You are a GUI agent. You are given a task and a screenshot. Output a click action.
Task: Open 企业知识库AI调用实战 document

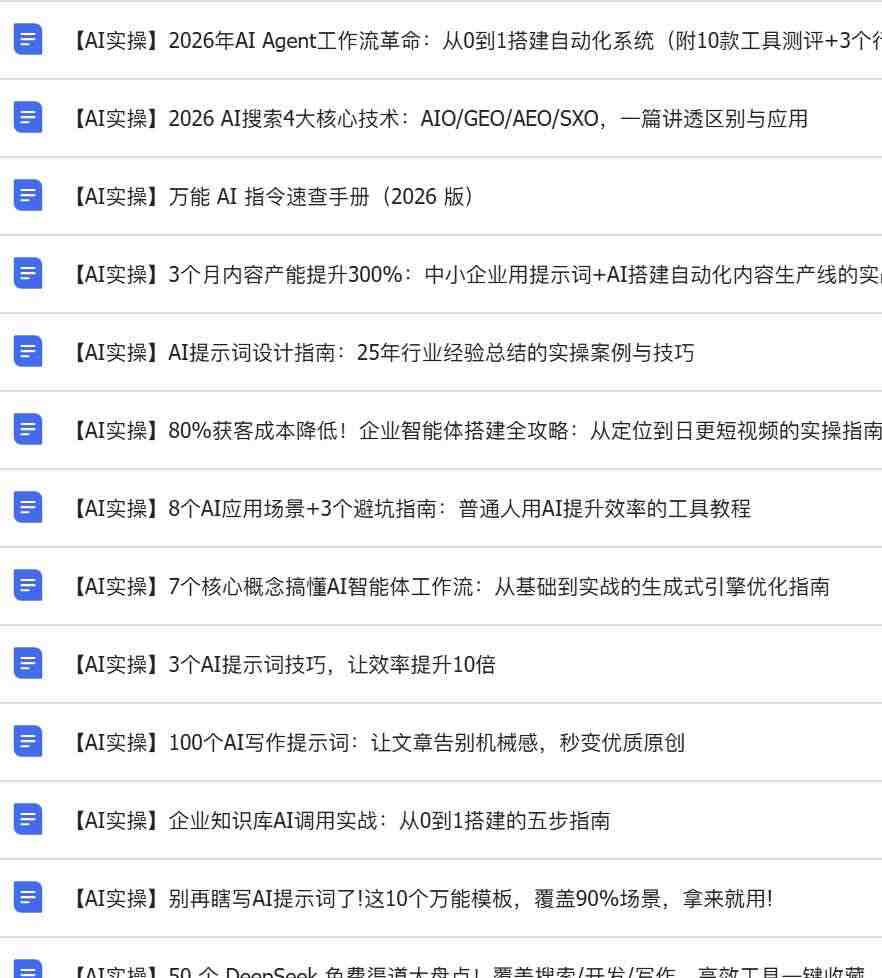441,820
